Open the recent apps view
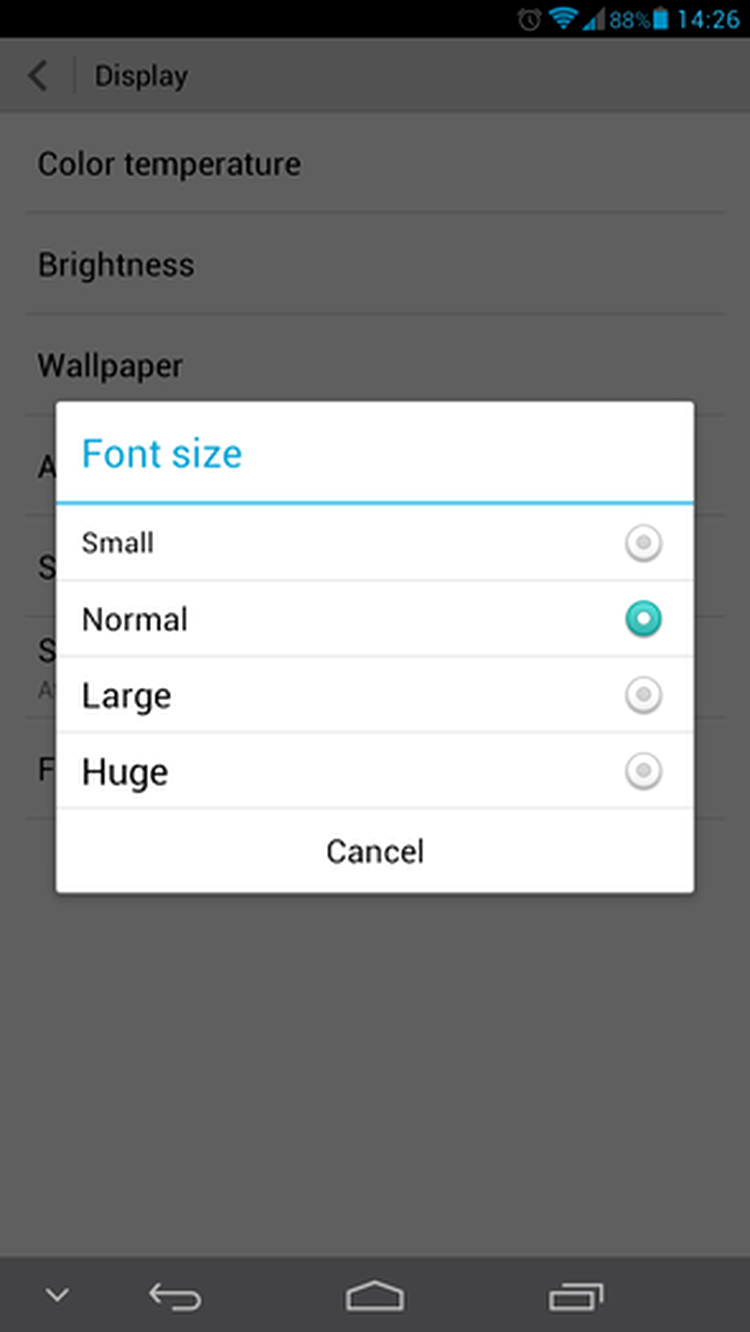The image size is (750, 1332). 576,1297
